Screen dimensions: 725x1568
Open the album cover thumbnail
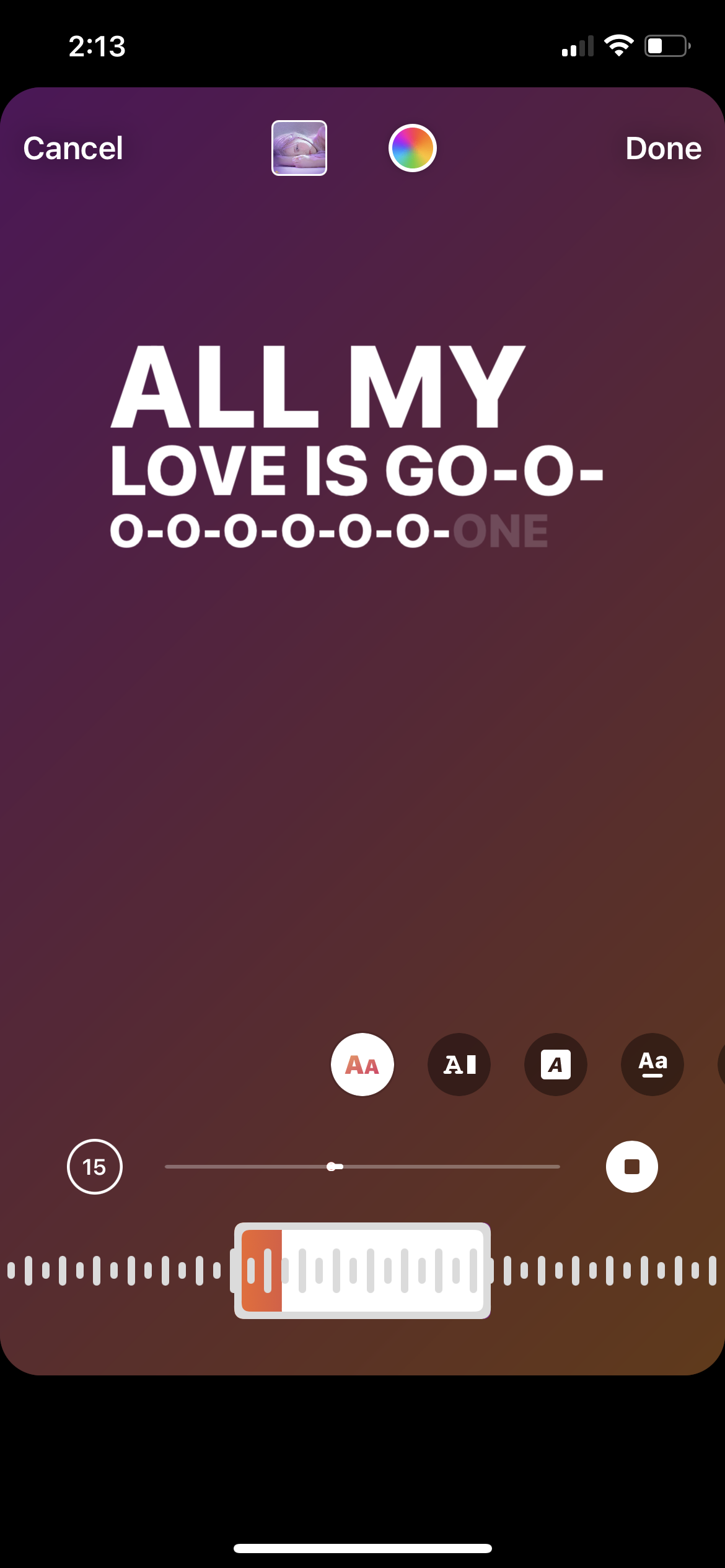[299, 148]
